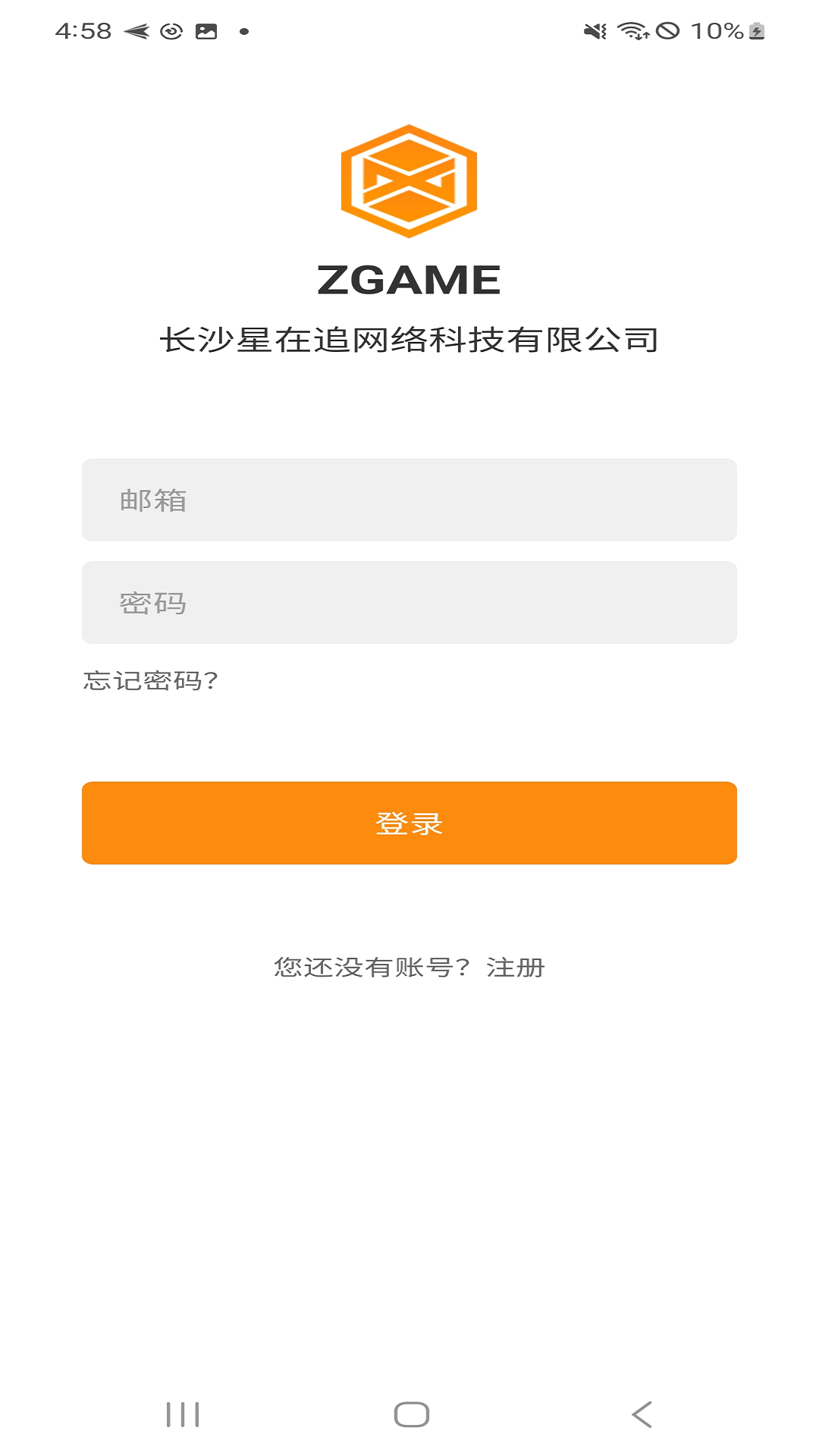The height and width of the screenshot is (1456, 819).
Task: Tap the charging battery icon
Action: coord(757,30)
